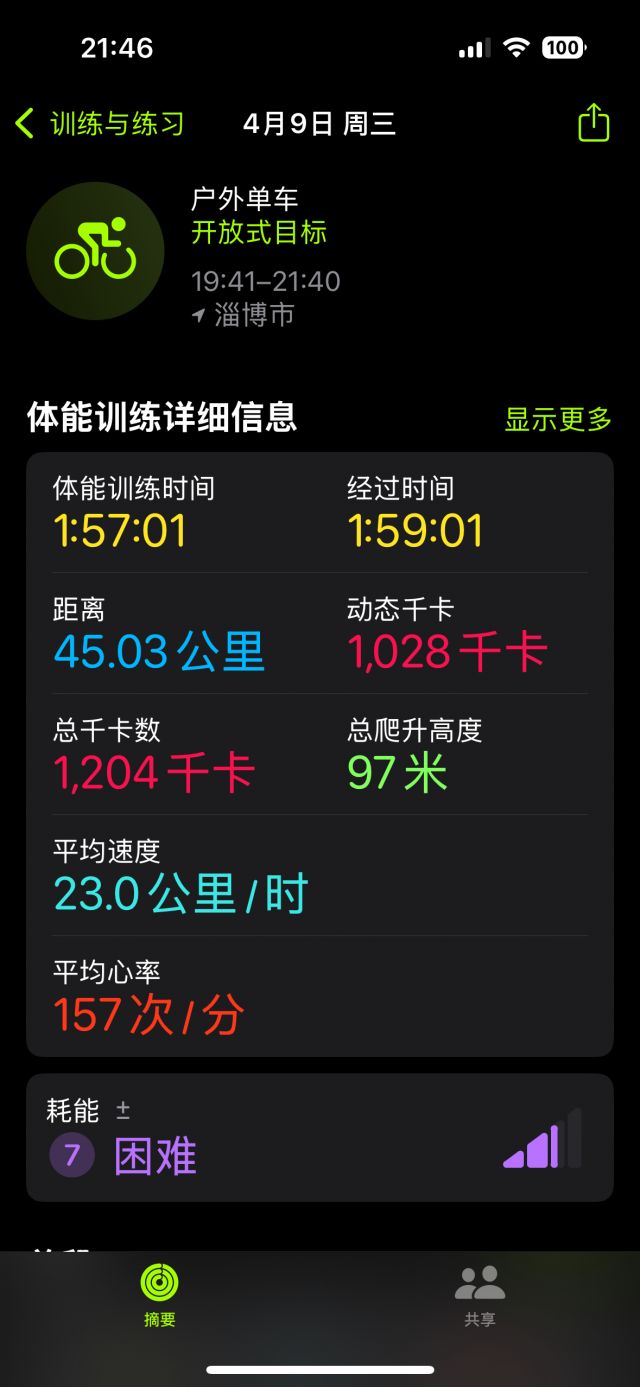Switch to the 共享 tab

[480, 1295]
